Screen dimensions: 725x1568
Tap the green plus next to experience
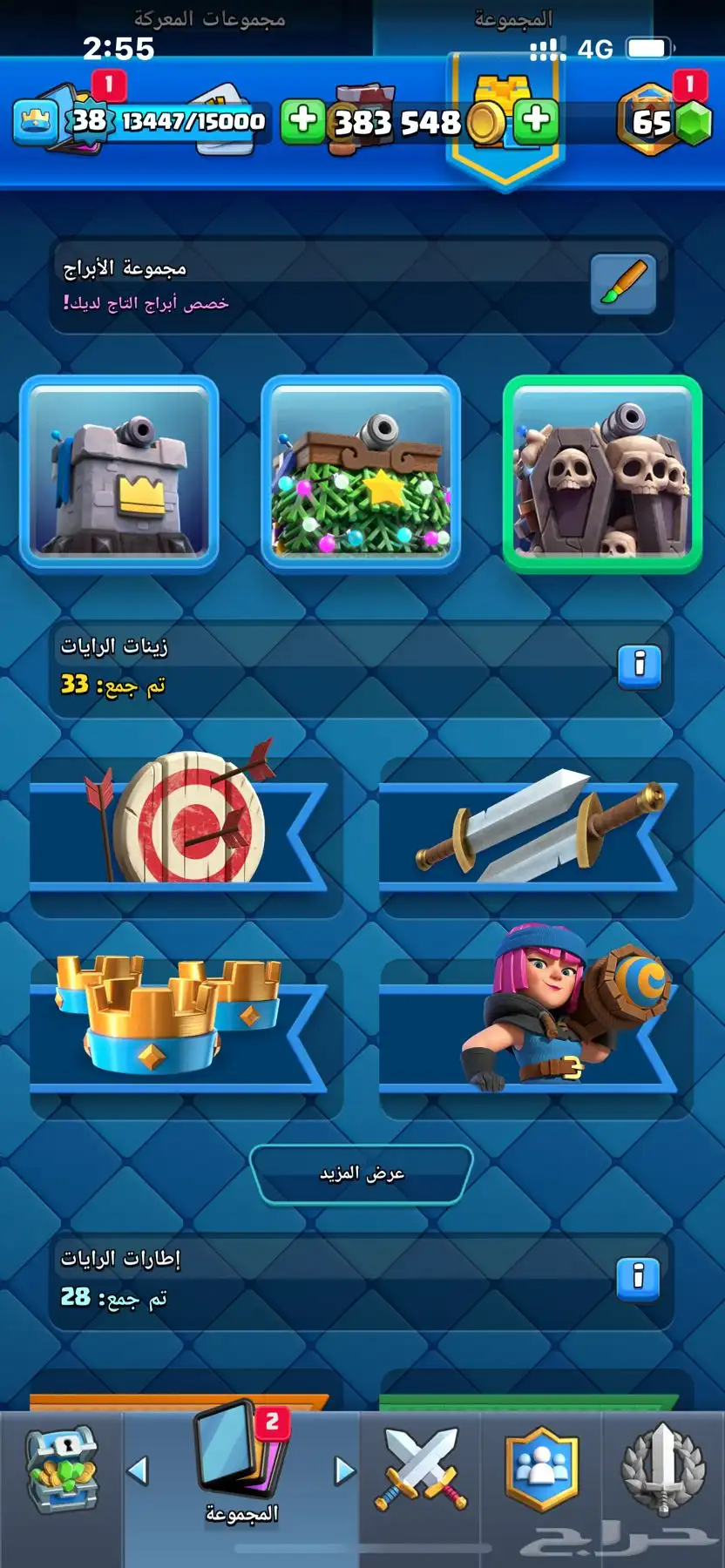click(302, 120)
